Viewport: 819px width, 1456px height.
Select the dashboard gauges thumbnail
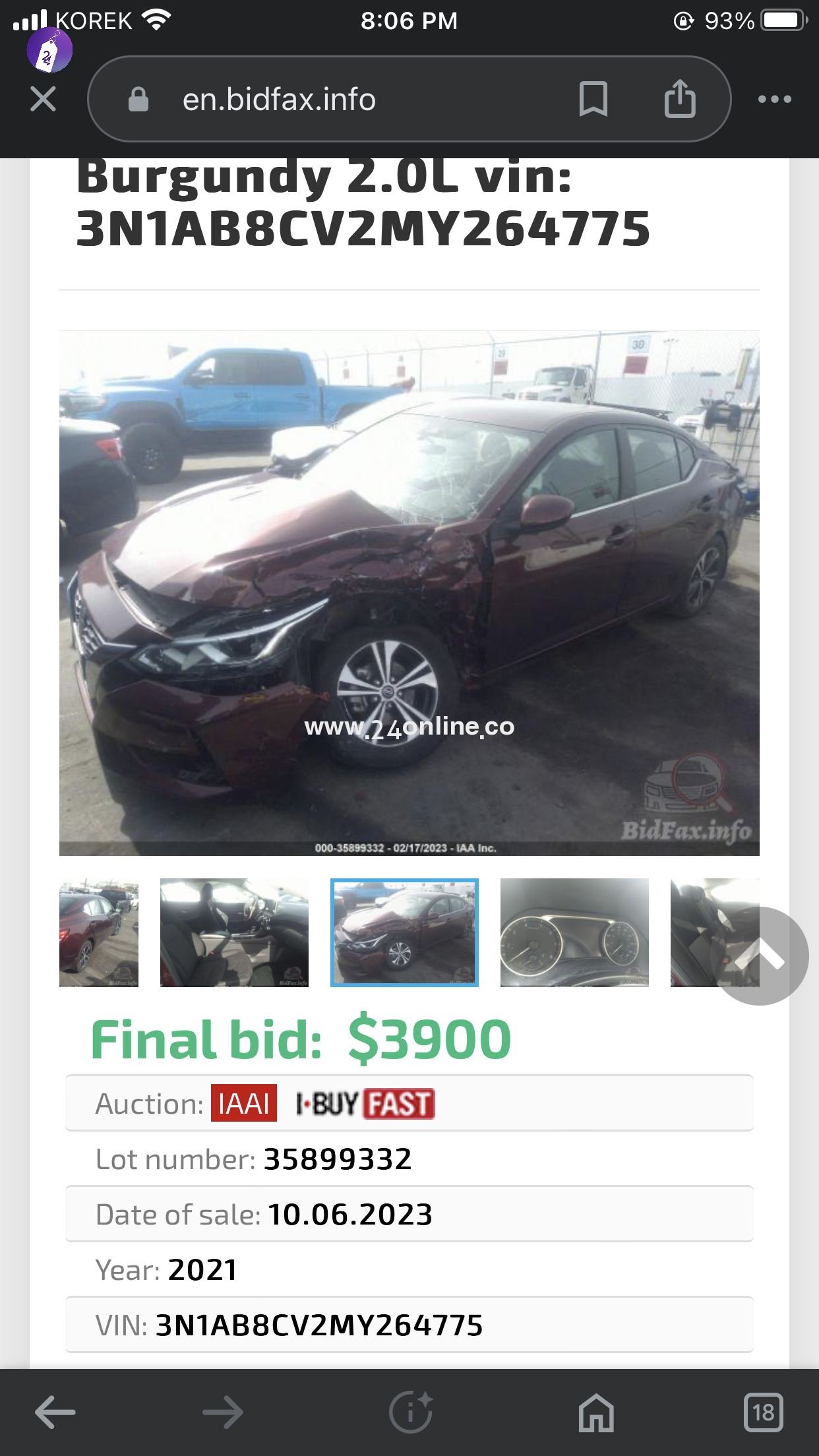click(x=574, y=932)
